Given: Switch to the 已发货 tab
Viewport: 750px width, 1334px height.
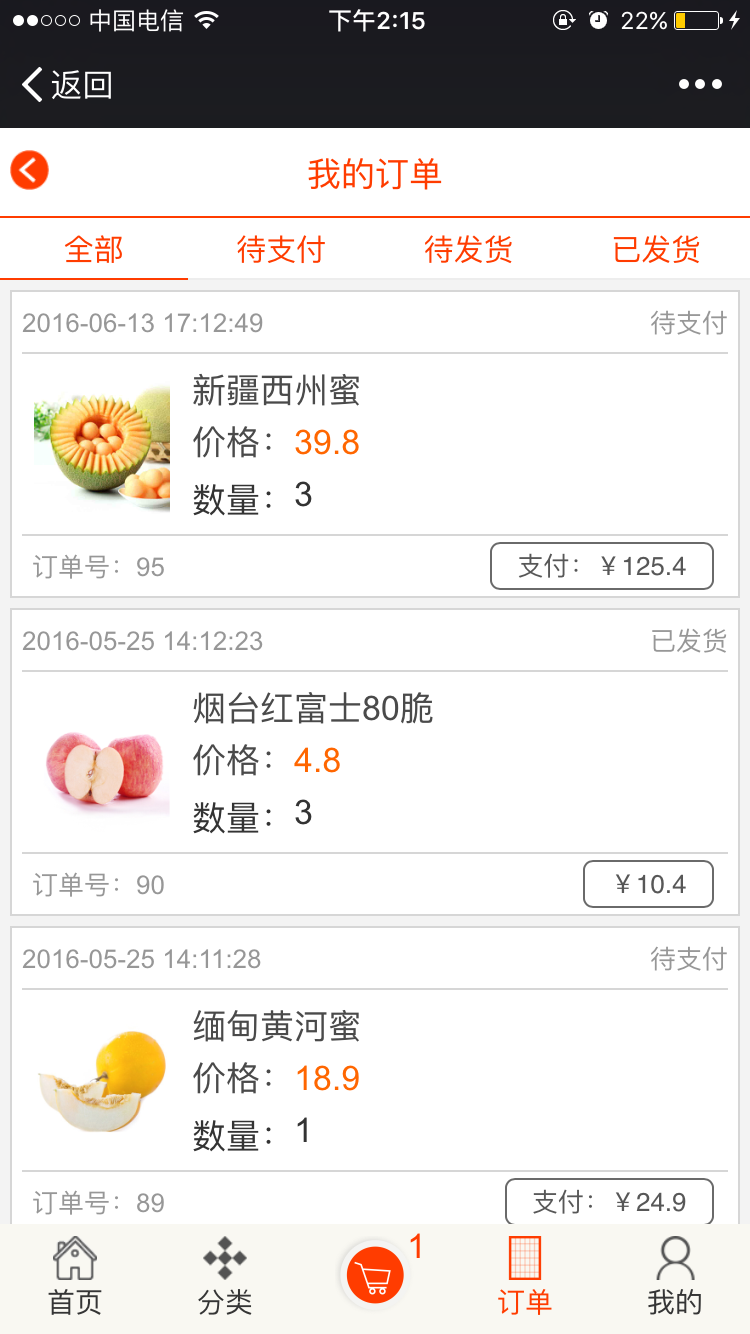Looking at the screenshot, I should pyautogui.click(x=656, y=250).
